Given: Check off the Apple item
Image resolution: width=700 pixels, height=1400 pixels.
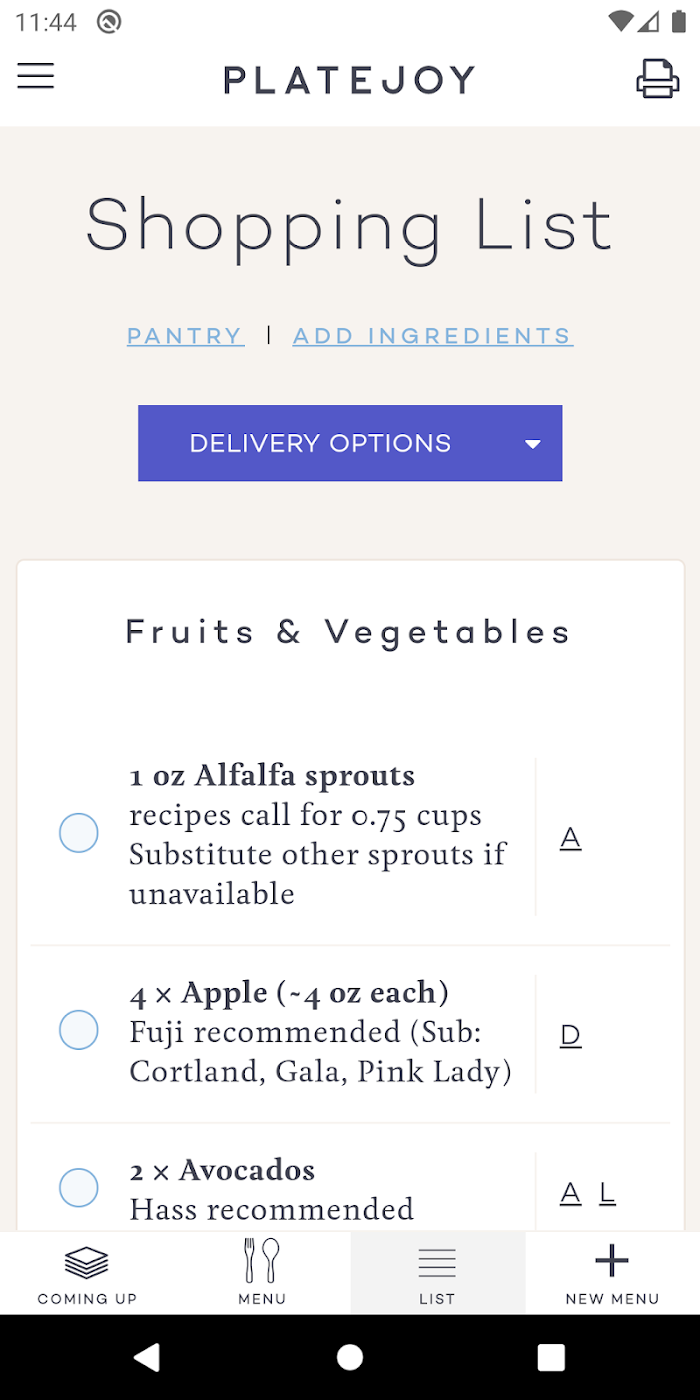Looking at the screenshot, I should (x=79, y=1030).
